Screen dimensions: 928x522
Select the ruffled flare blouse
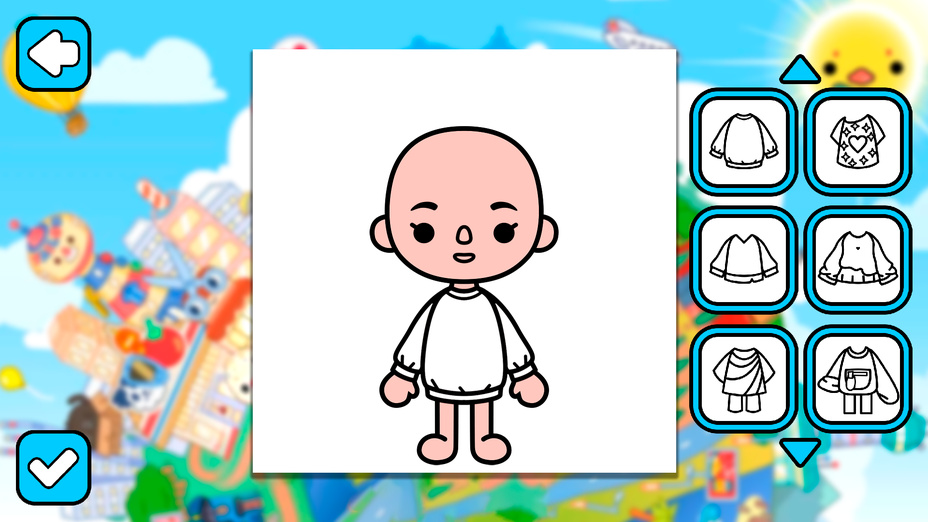[858, 259]
